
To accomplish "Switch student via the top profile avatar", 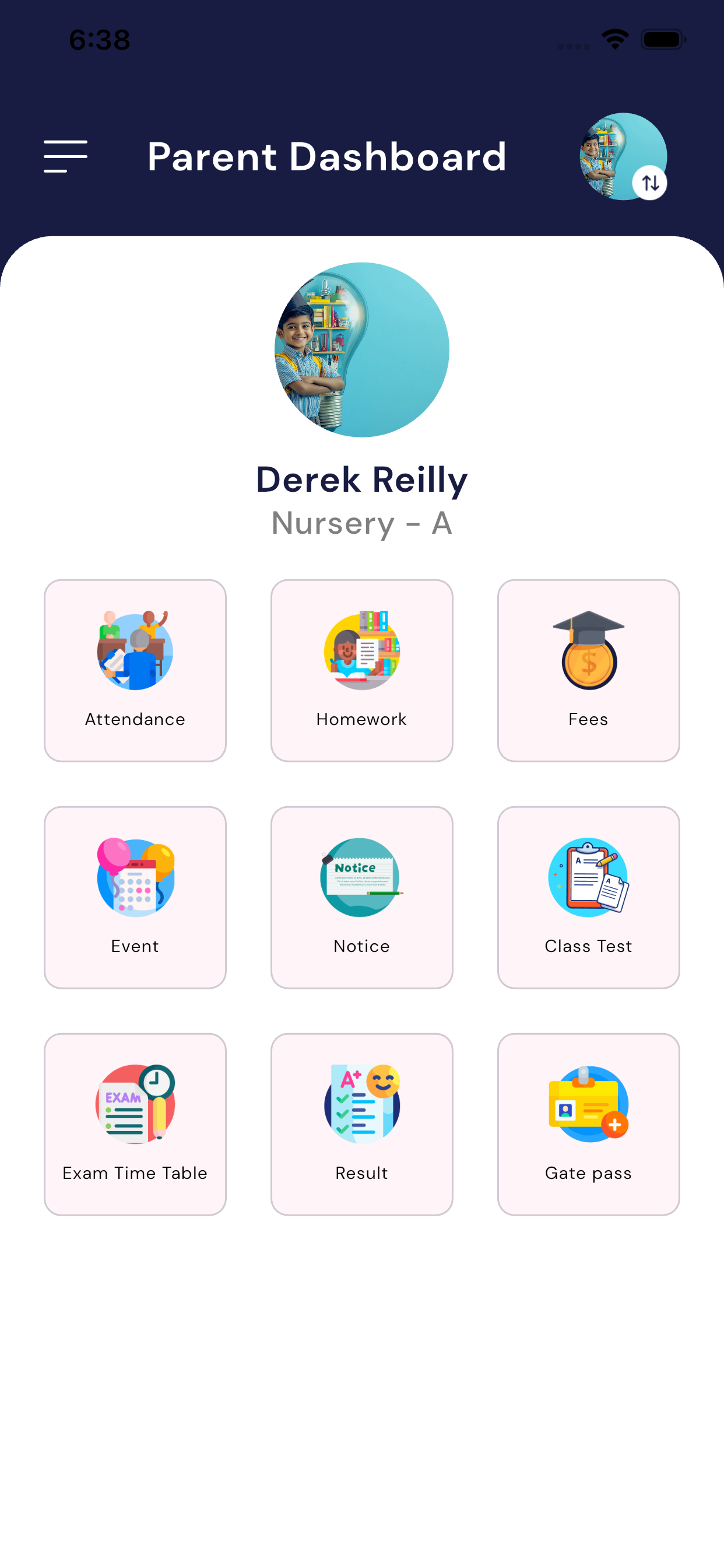I will point(623,156).
